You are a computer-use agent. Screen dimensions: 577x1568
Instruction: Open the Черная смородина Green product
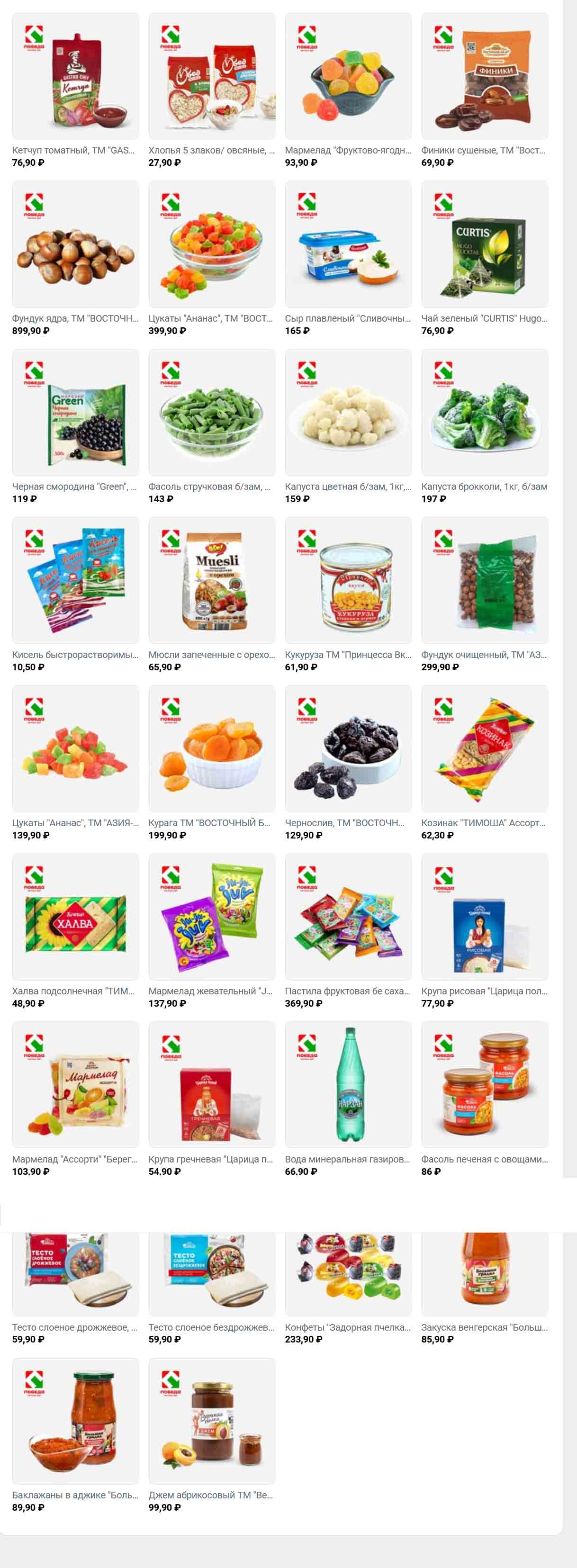[x=75, y=413]
